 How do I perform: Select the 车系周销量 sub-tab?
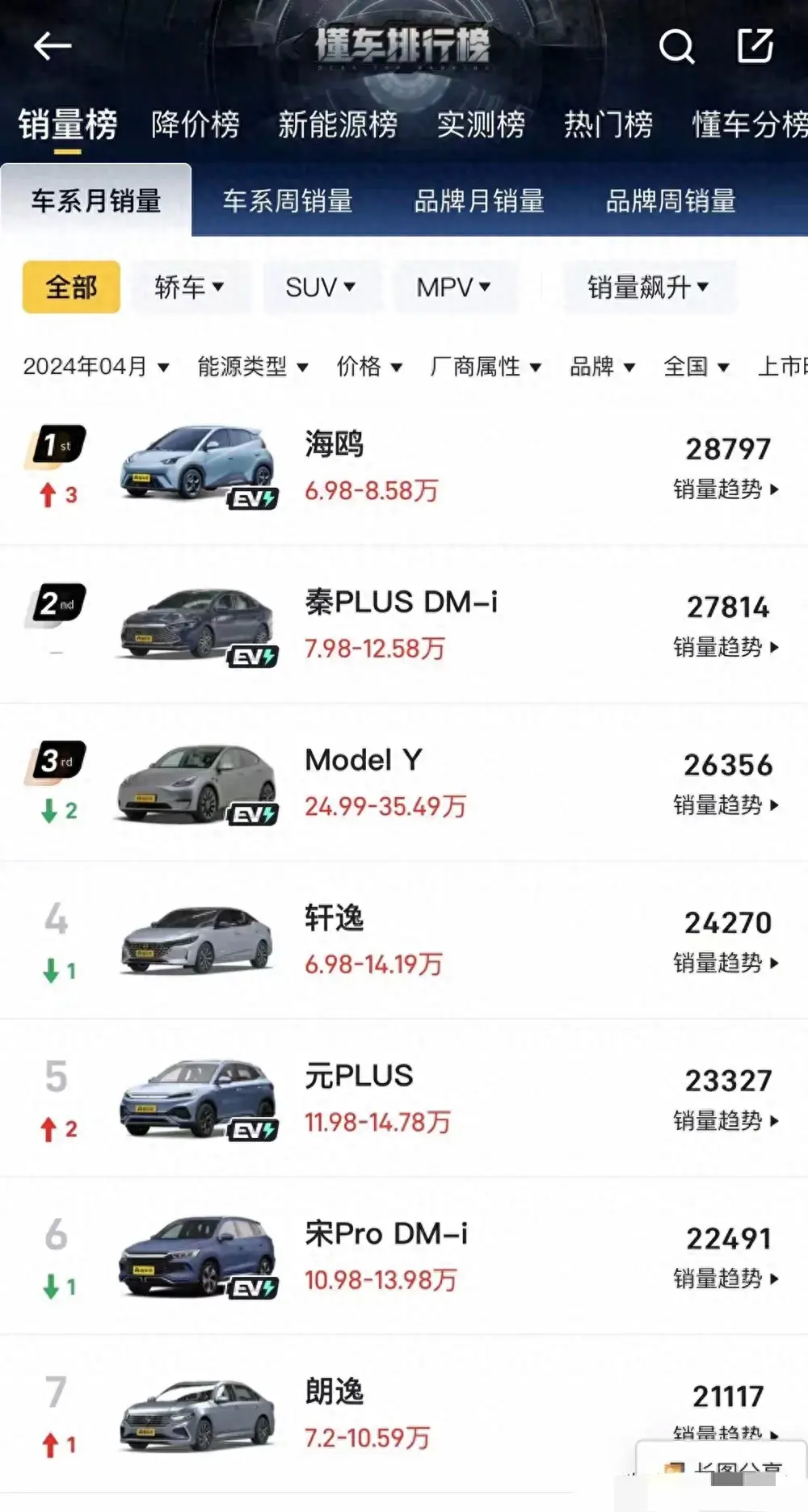(288, 201)
